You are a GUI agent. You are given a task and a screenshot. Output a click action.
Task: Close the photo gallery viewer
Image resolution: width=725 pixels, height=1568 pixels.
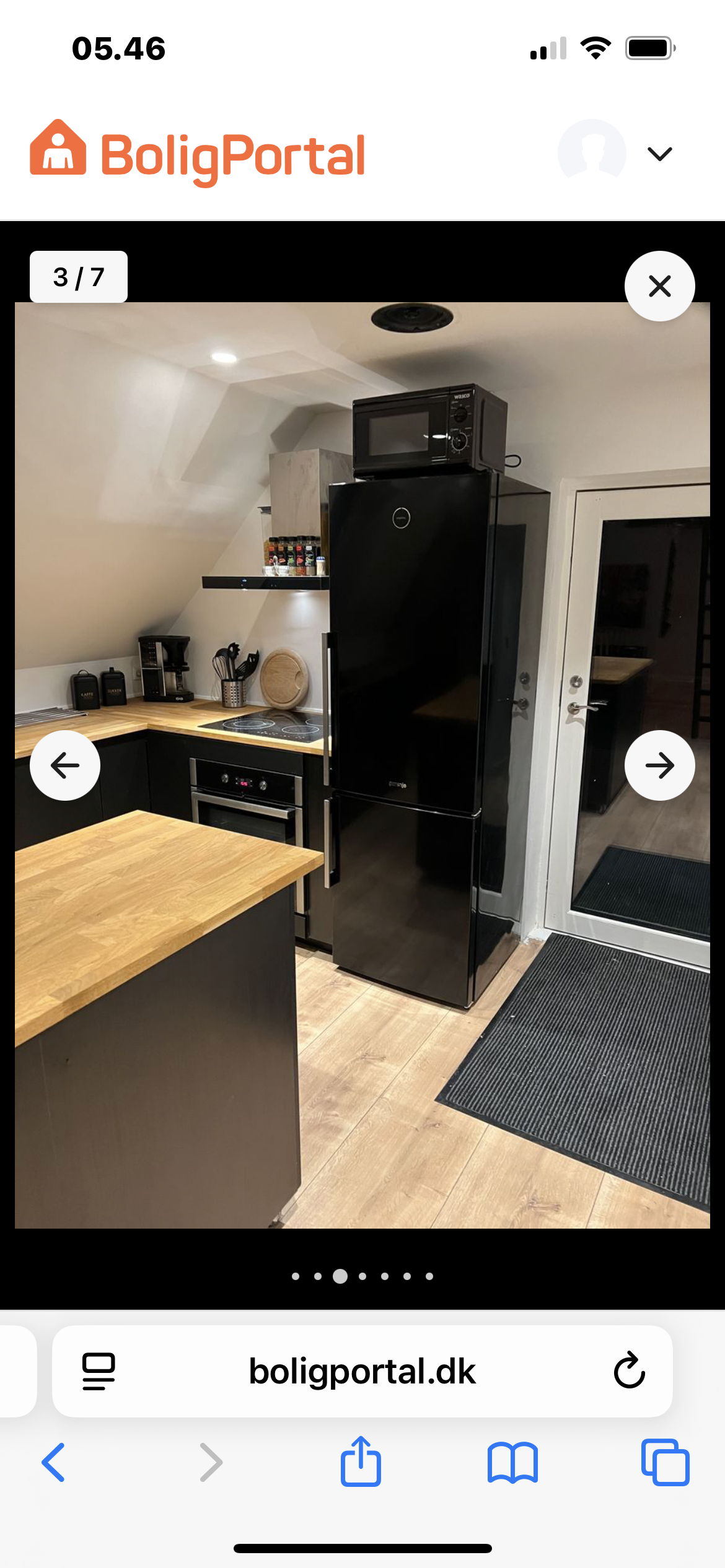point(659,286)
